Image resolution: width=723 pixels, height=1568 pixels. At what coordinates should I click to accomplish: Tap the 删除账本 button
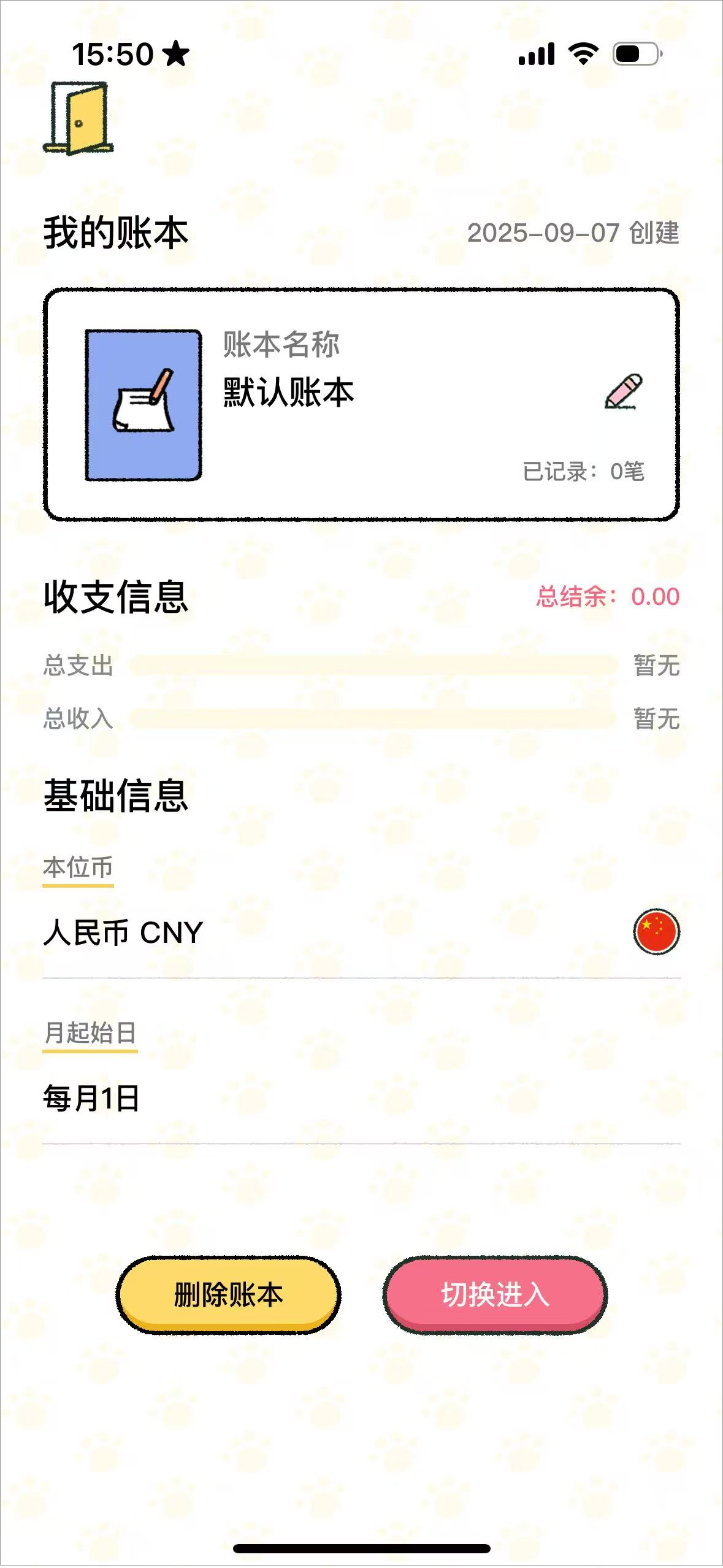point(228,1294)
